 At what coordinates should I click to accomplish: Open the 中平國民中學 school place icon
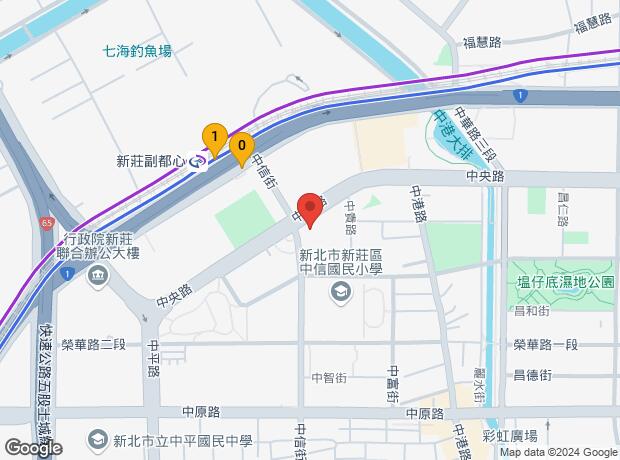[x=98, y=439]
